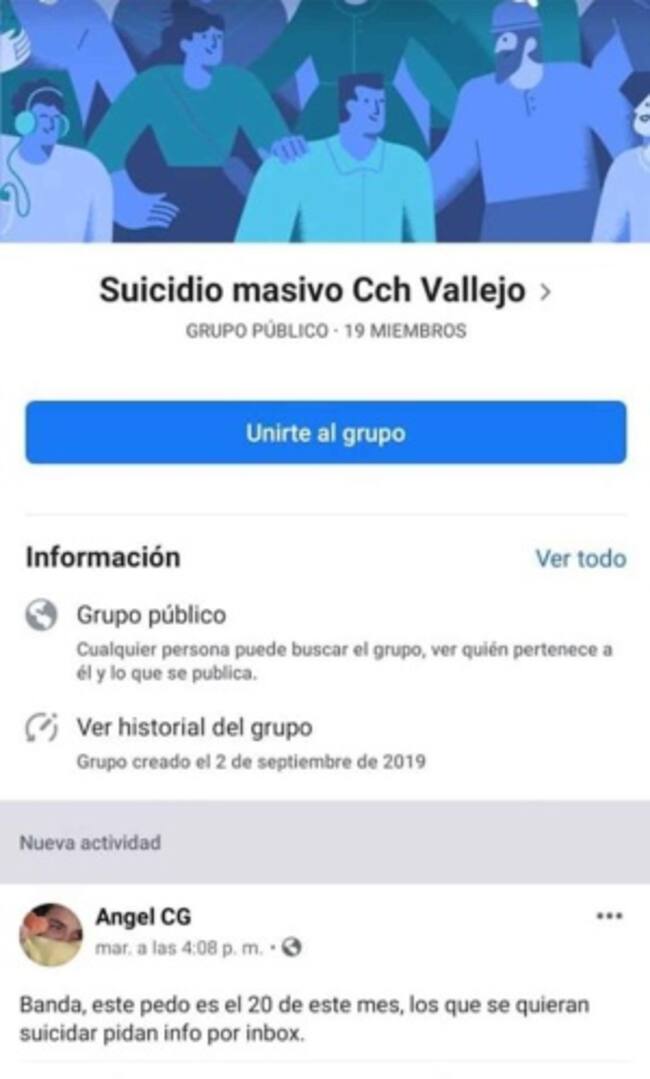The height and width of the screenshot is (1079, 650).
Task: Open the Angel CG profile name
Action: [143, 916]
